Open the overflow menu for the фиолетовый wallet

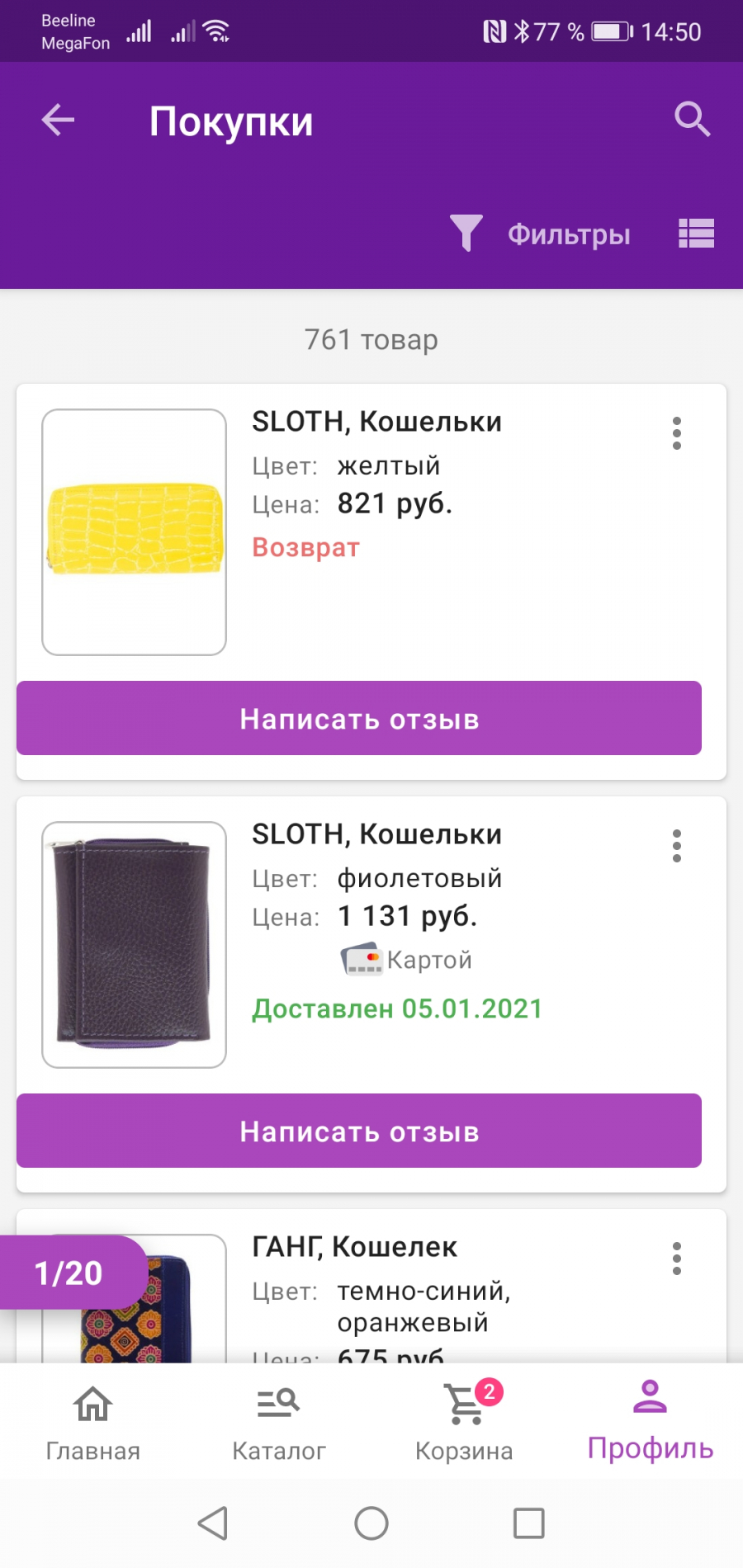677,846
